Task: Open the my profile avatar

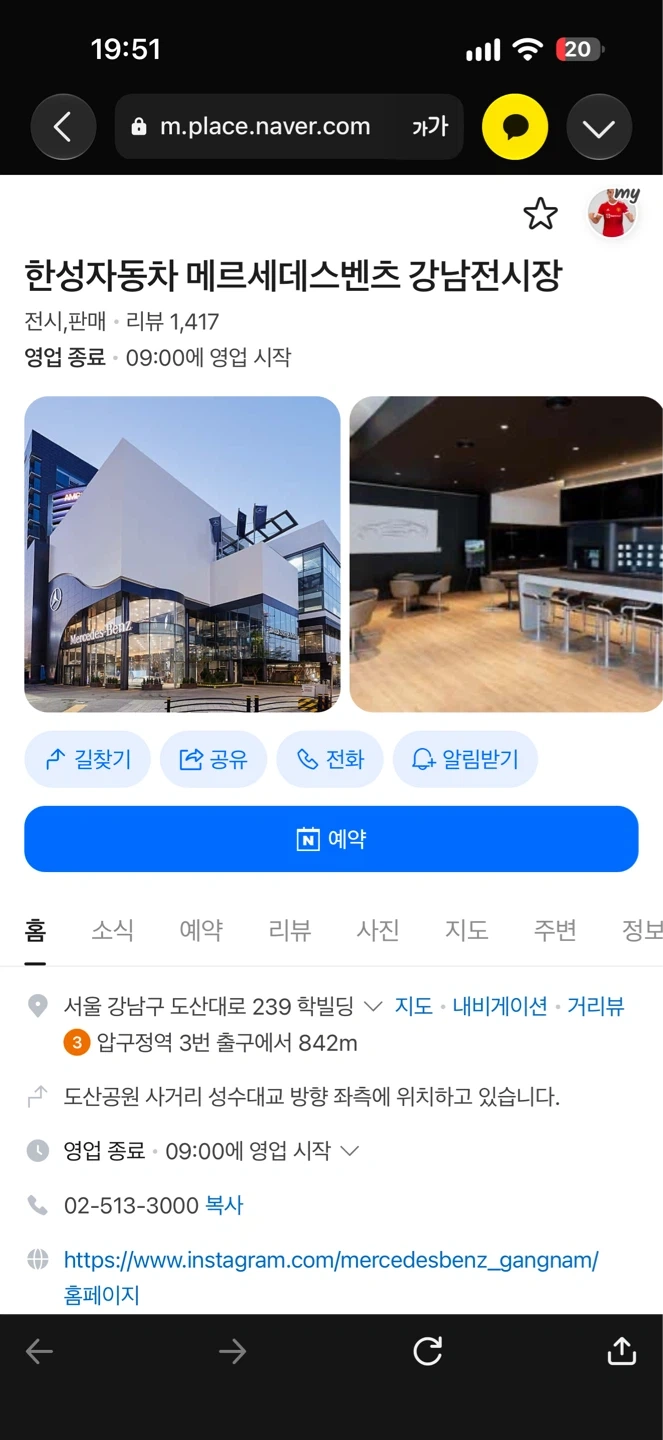Action: [613, 211]
